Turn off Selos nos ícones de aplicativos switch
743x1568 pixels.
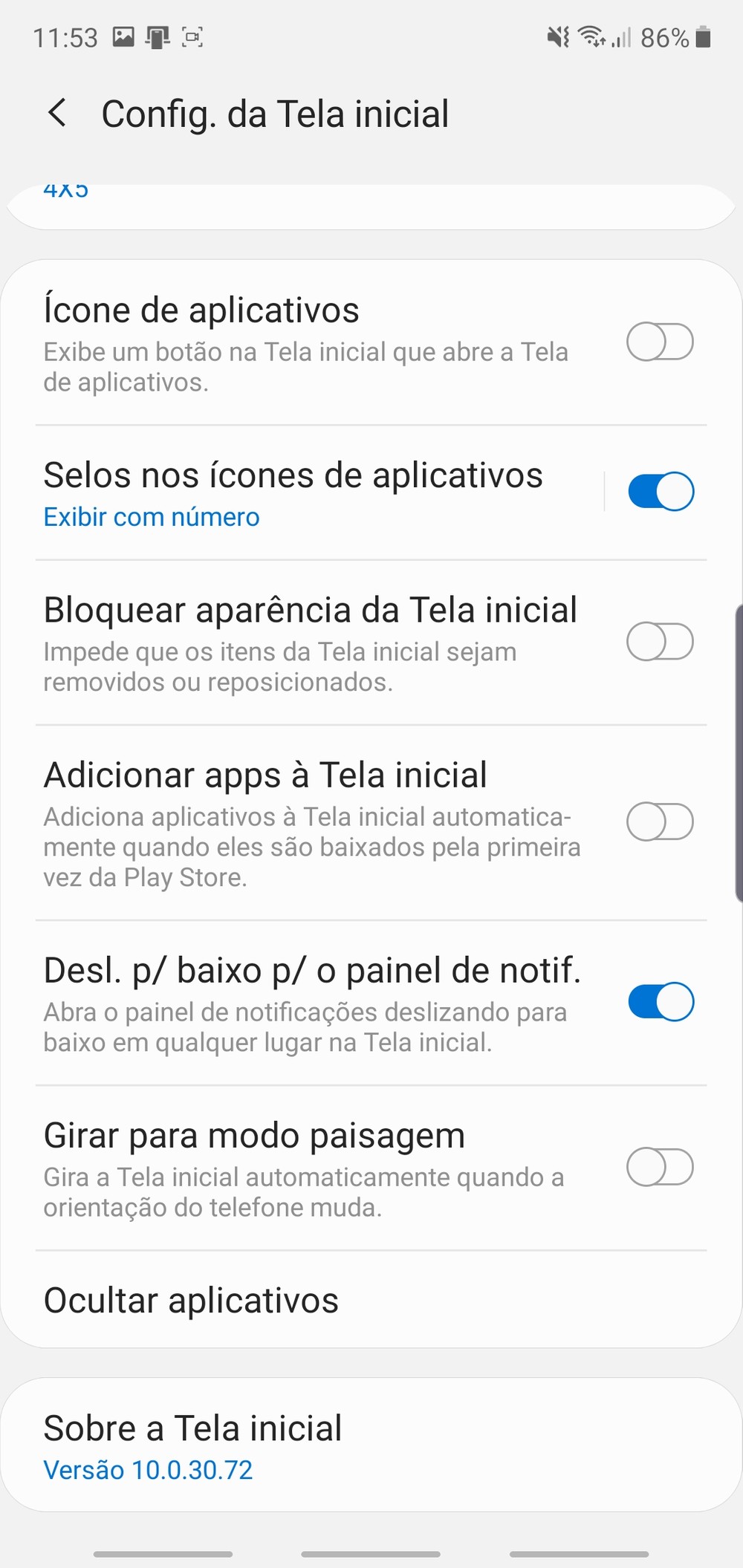(x=661, y=492)
